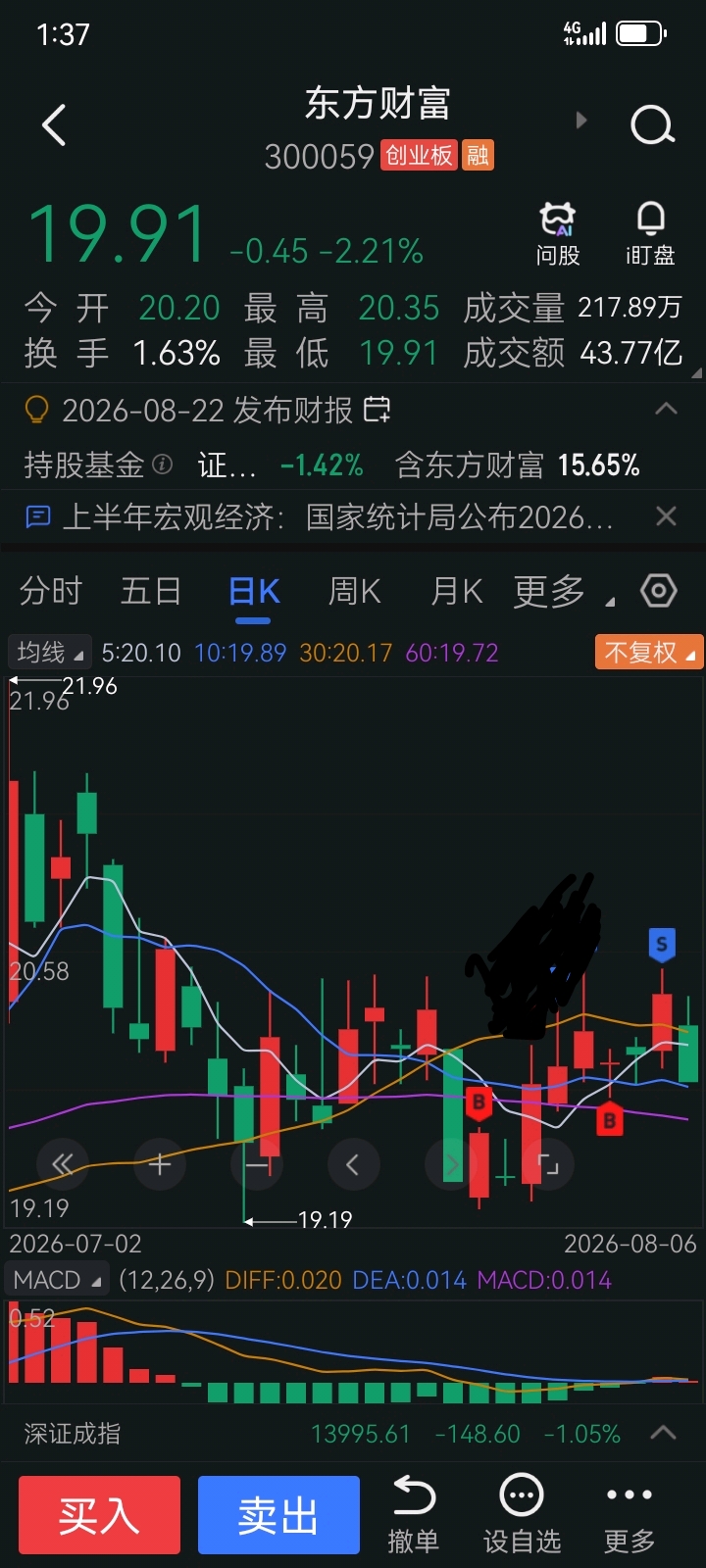Open the search magnifier icon
Screen dimensions: 706x1568
click(x=652, y=125)
